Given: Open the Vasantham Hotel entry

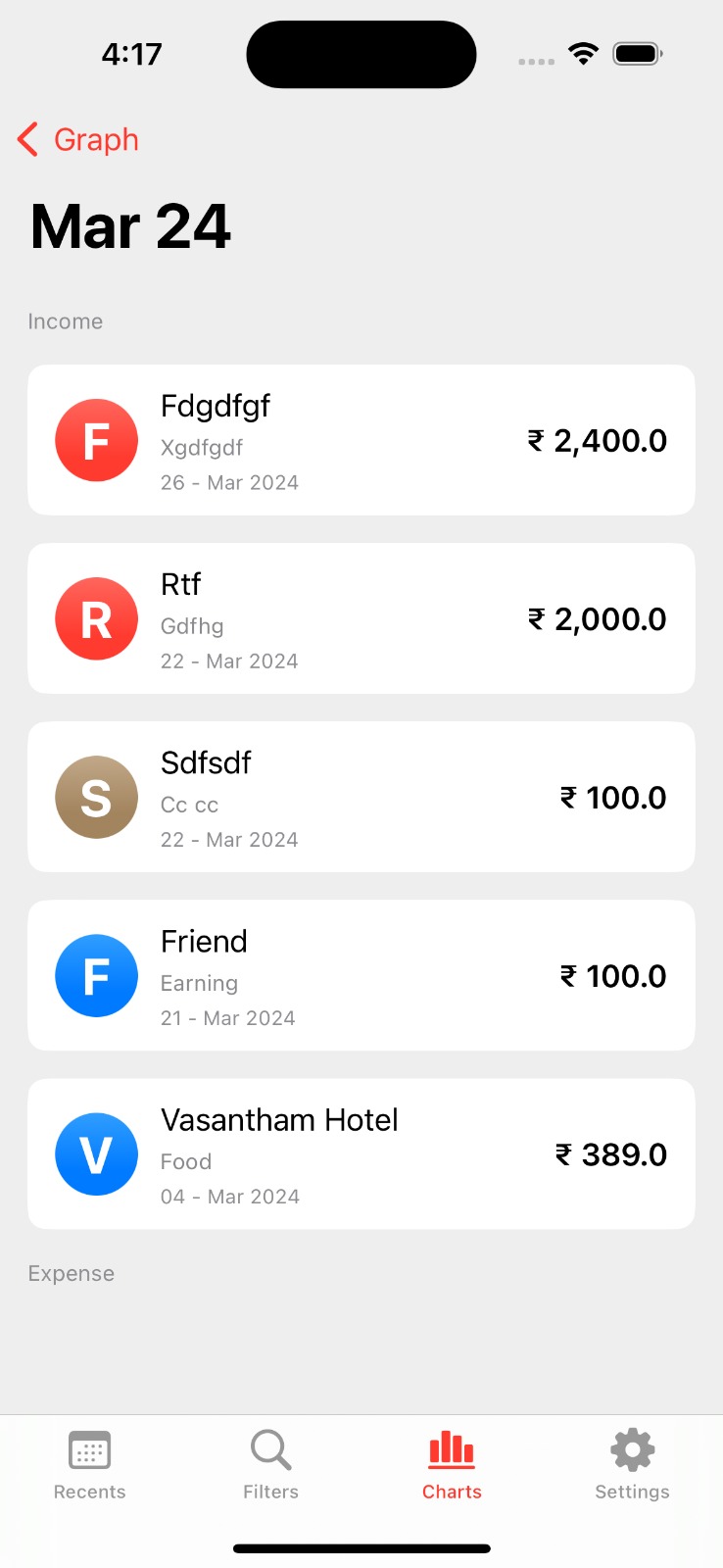Looking at the screenshot, I should pyautogui.click(x=361, y=1153).
